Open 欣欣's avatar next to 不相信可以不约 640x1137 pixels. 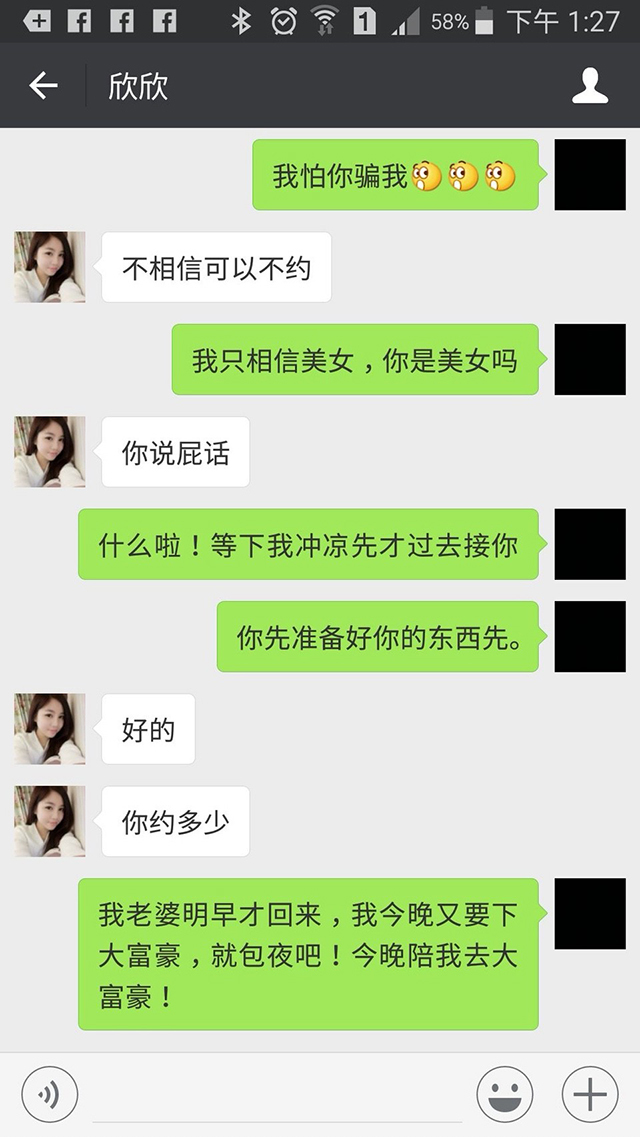[x=50, y=267]
